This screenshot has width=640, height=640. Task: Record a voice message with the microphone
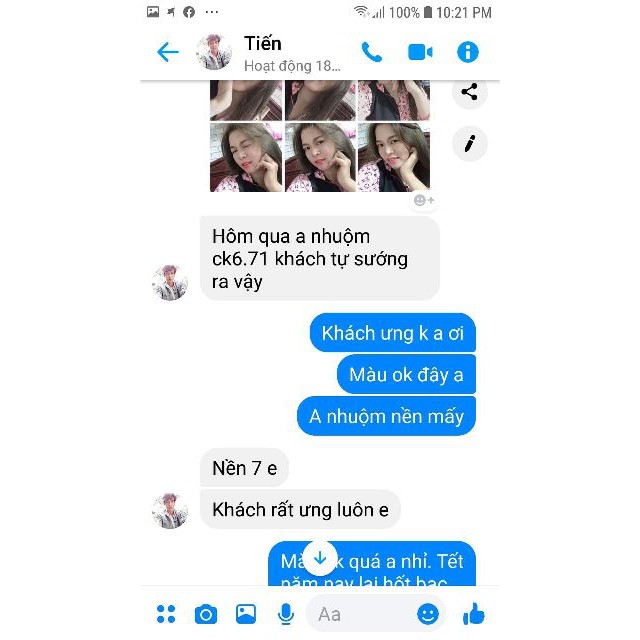[286, 614]
